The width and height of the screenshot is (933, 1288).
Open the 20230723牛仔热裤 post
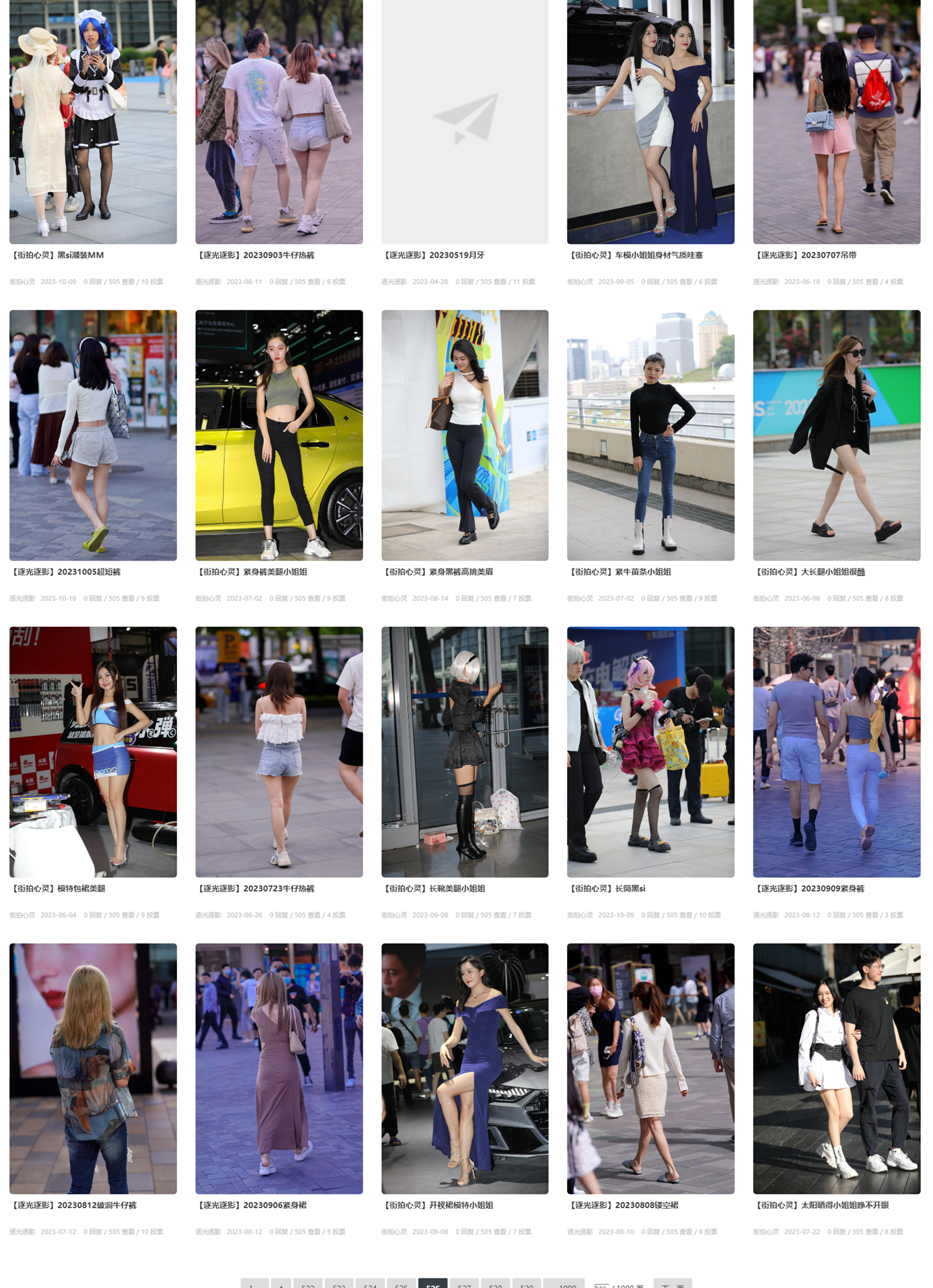coord(279,752)
